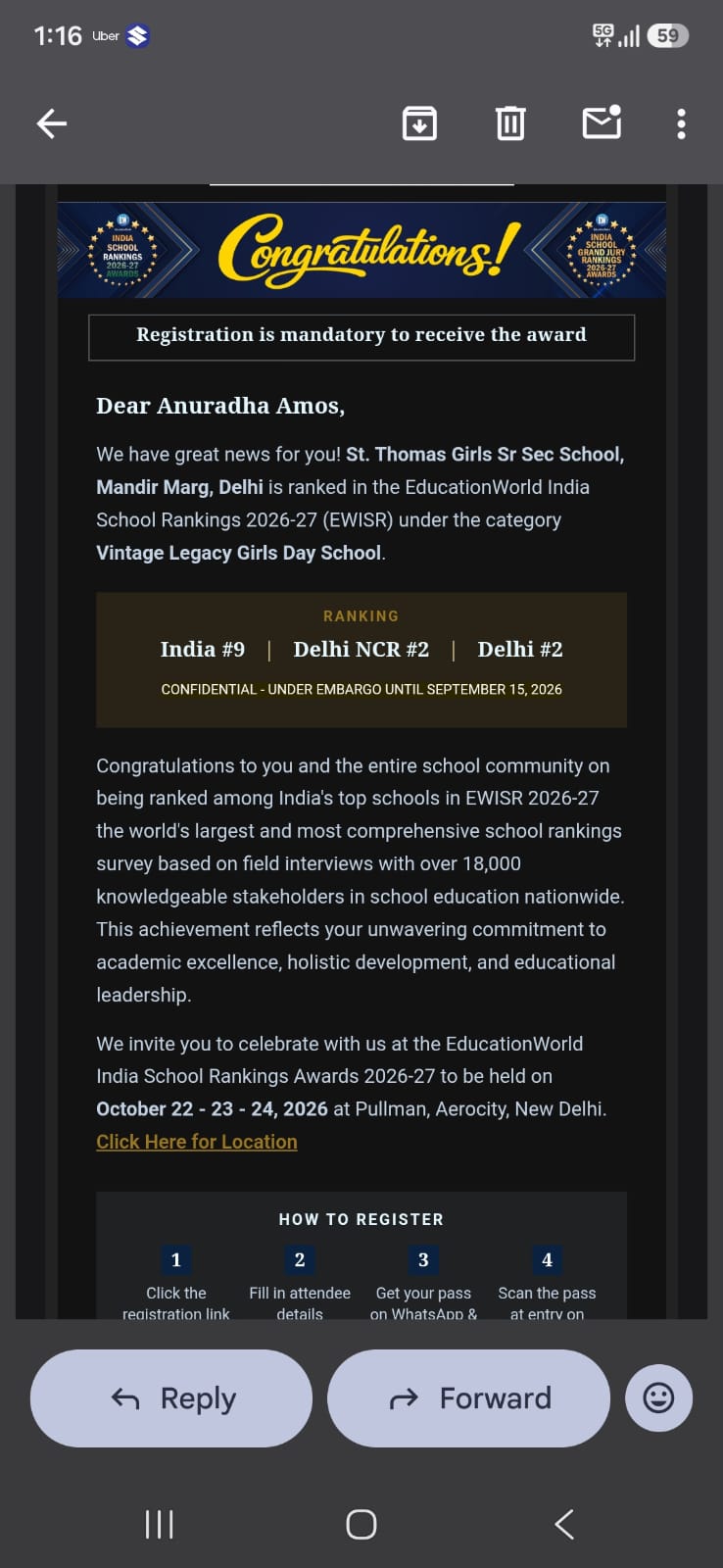This screenshot has width=723, height=1568.
Task: Delete this email
Action: [x=510, y=123]
